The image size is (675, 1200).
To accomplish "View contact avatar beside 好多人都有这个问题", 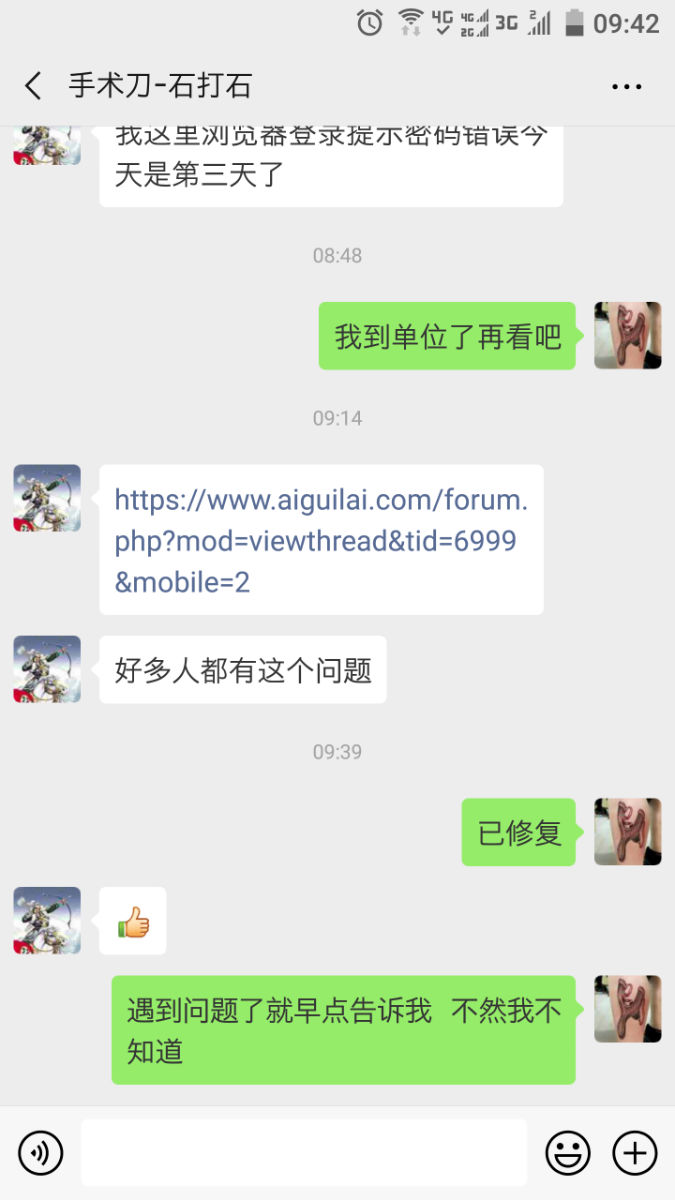I will (47, 669).
